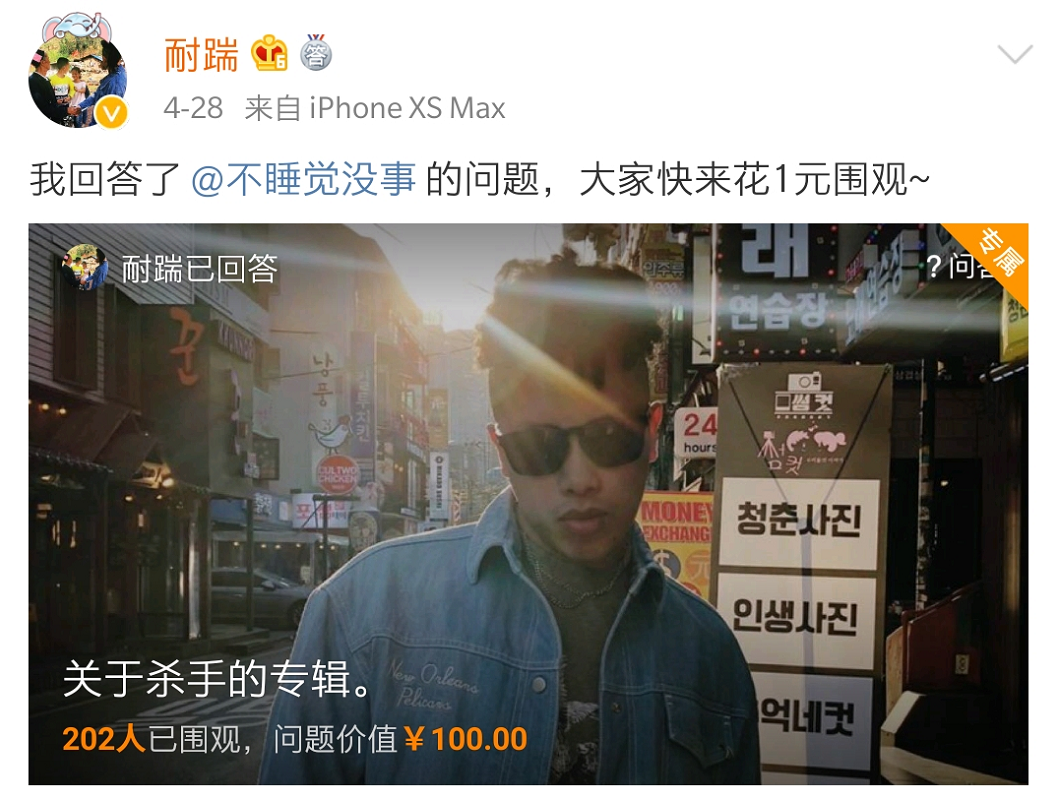Screen dimensions: 1055x786
Task: Open the answered question card about 杀手的专辑
Action: click(x=528, y=503)
